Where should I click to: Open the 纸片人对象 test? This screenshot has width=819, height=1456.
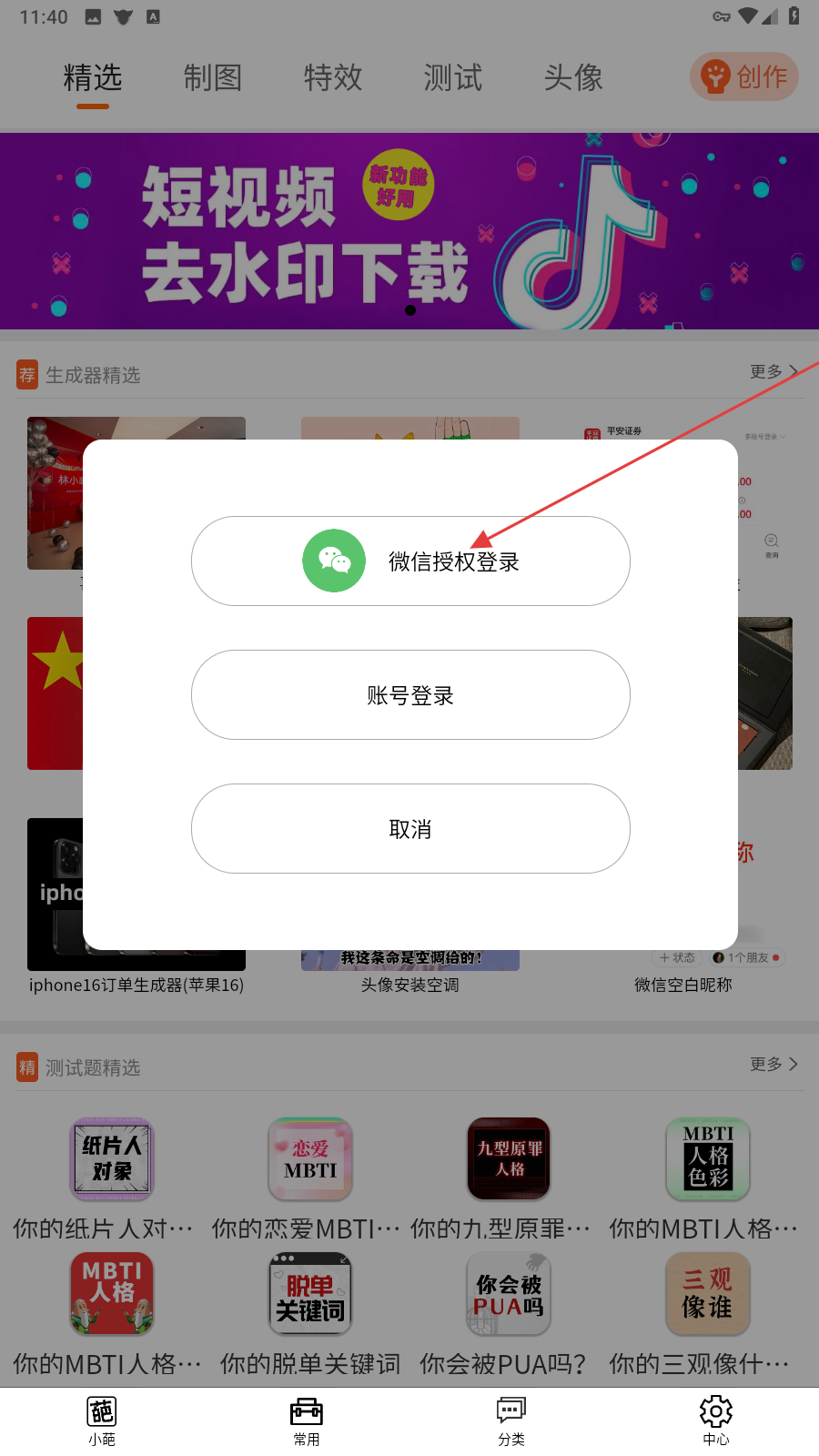[113, 1158]
